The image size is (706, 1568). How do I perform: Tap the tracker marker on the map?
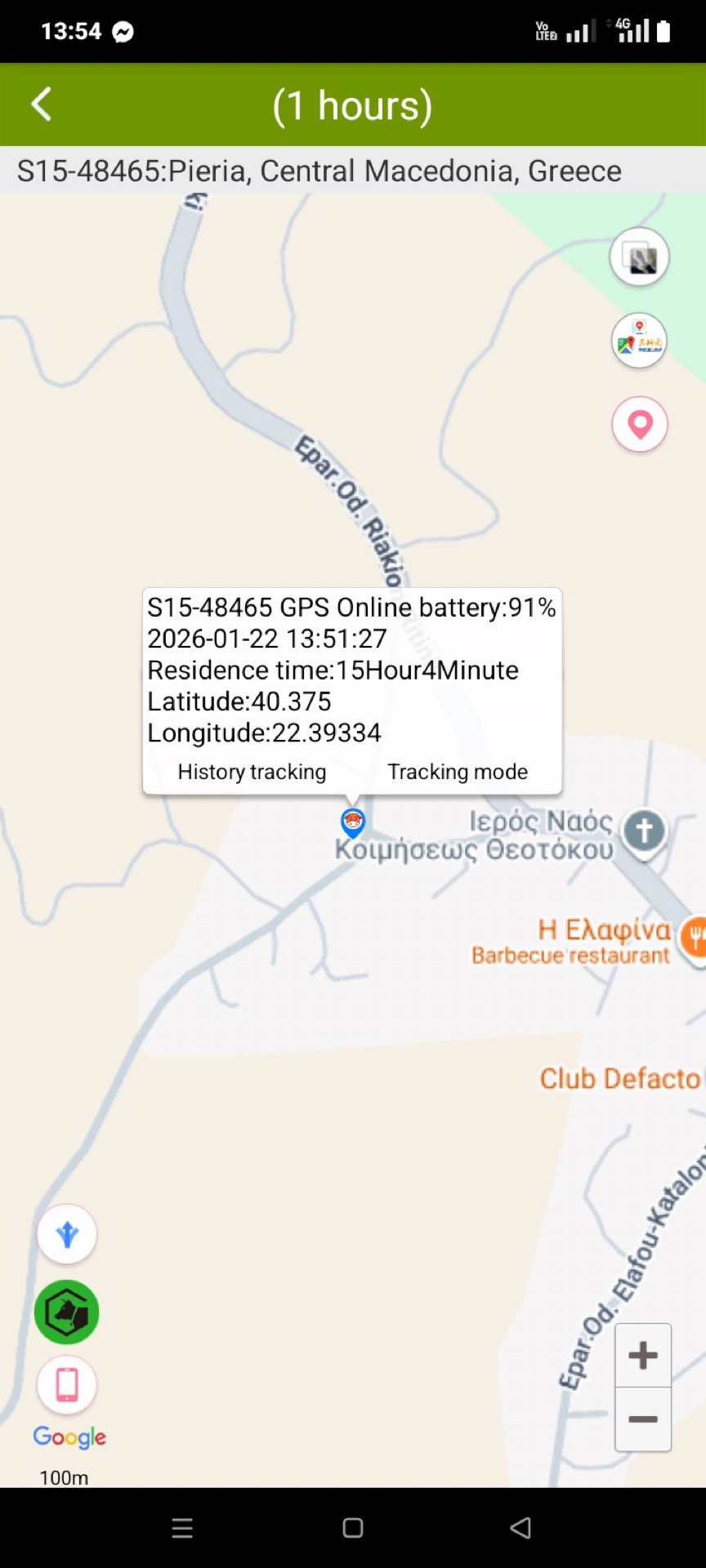click(352, 822)
